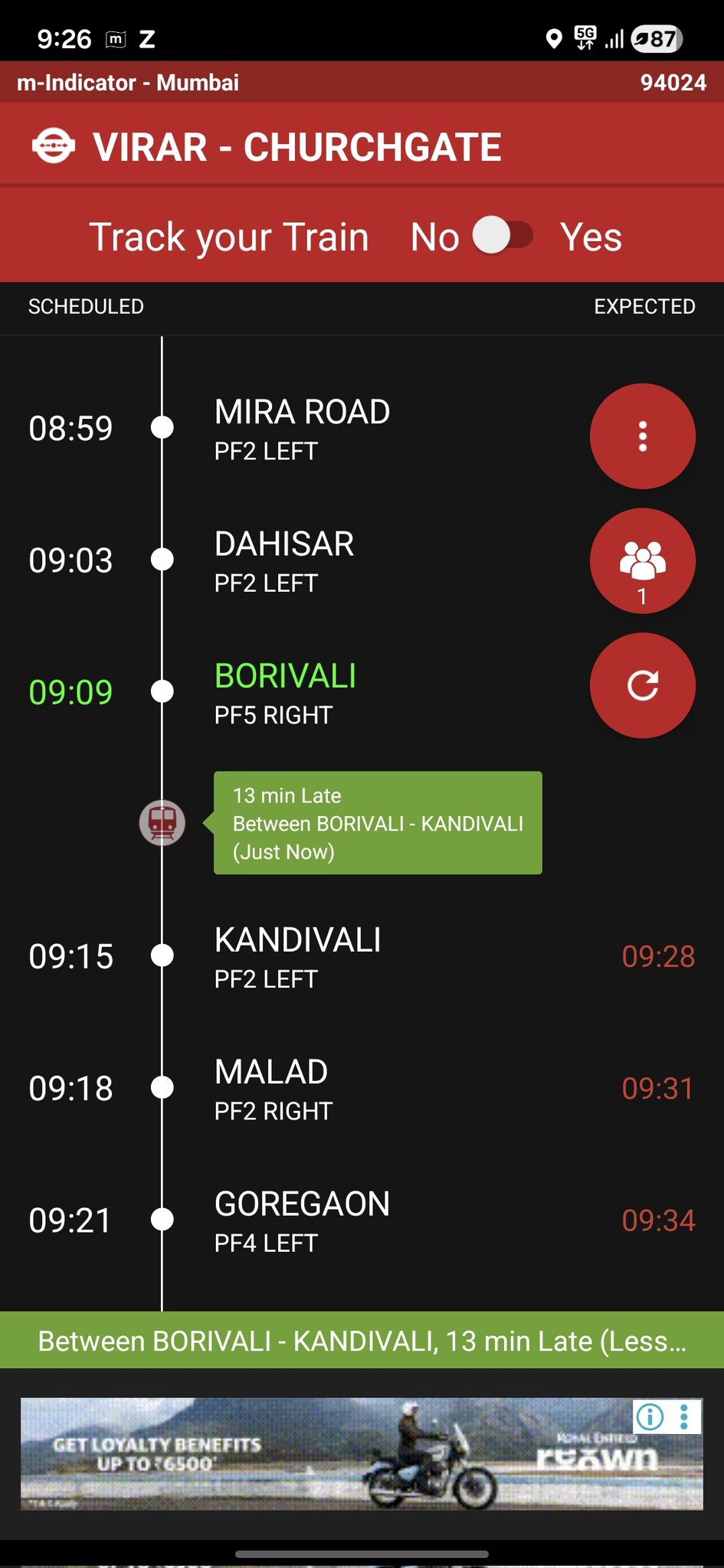Tap the green live status banner
724x1568 pixels.
click(x=362, y=1341)
